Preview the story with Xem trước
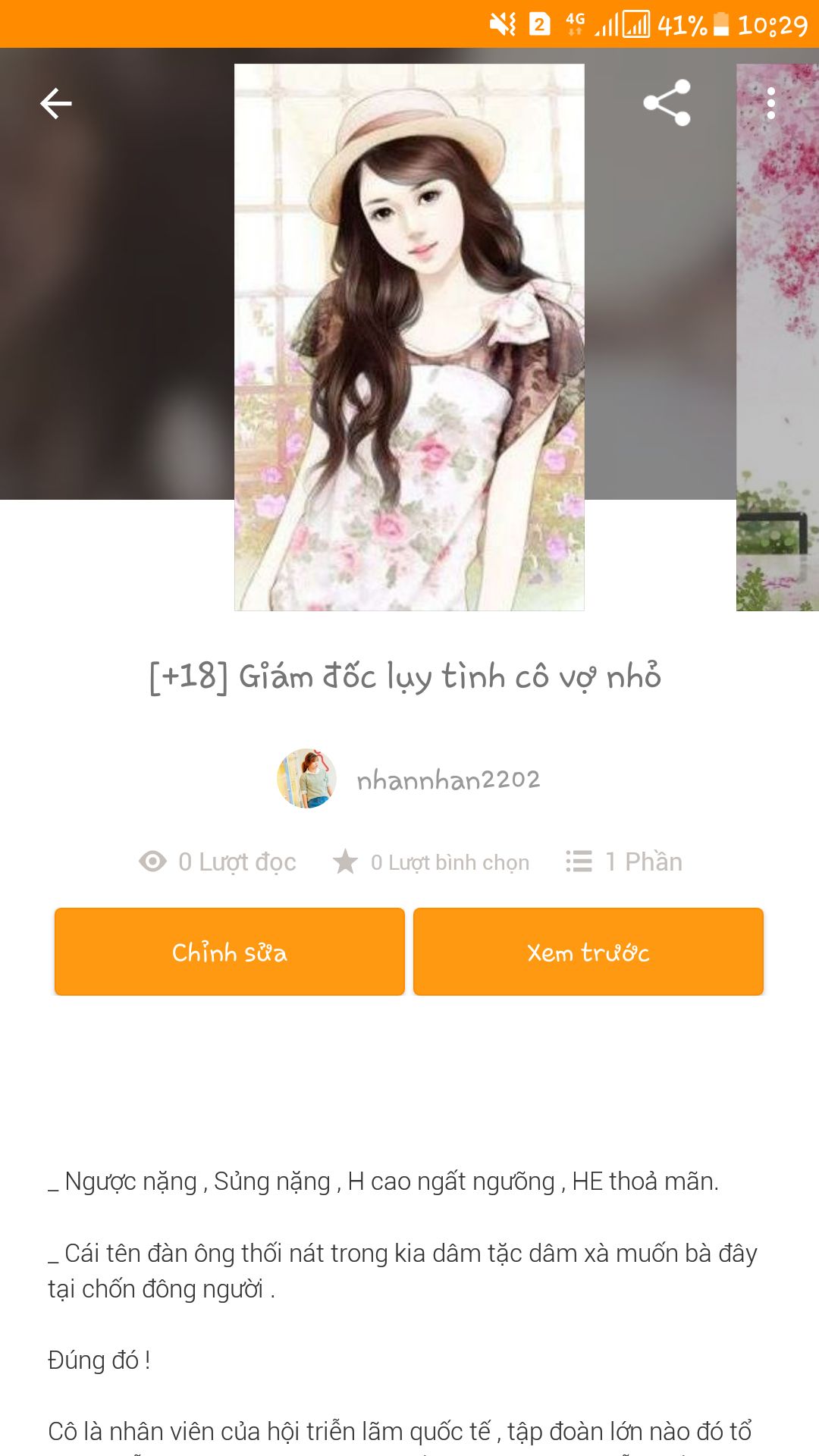The width and height of the screenshot is (819, 1456). [x=588, y=952]
